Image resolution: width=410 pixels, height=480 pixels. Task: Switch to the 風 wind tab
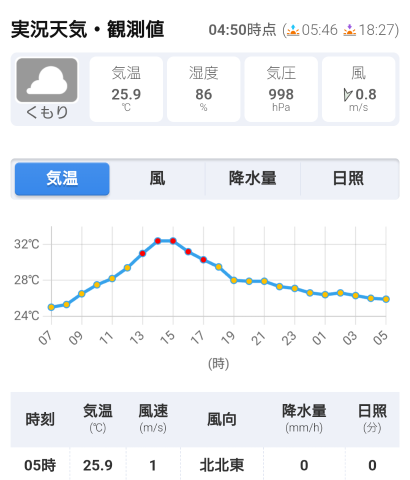(x=157, y=179)
